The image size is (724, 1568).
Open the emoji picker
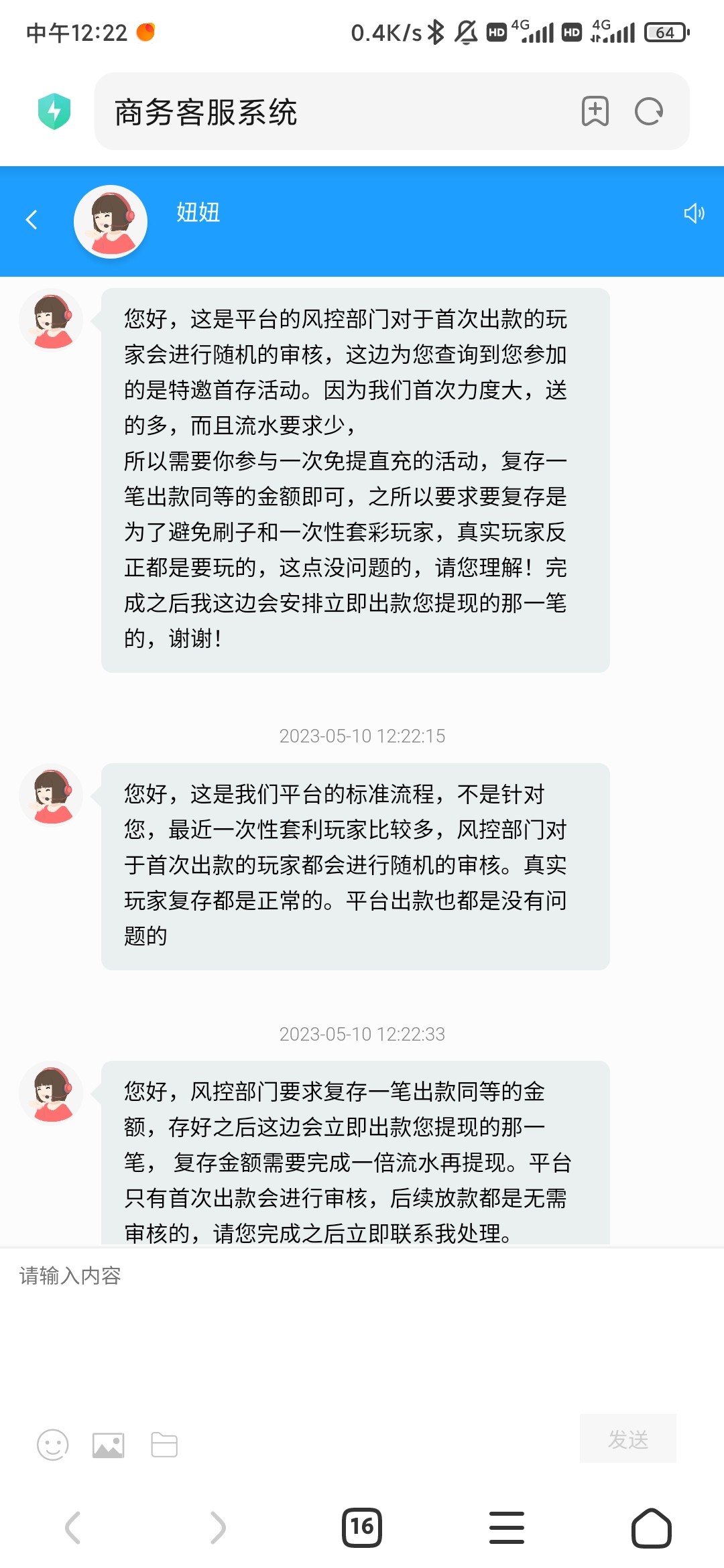[x=53, y=1445]
